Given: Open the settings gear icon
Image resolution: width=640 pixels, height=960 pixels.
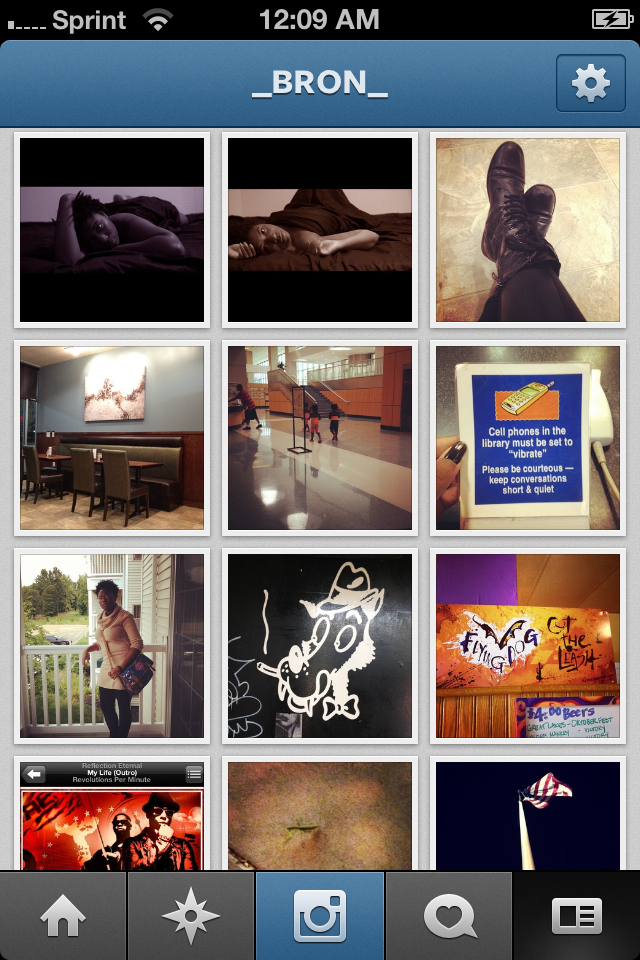Looking at the screenshot, I should click(590, 84).
